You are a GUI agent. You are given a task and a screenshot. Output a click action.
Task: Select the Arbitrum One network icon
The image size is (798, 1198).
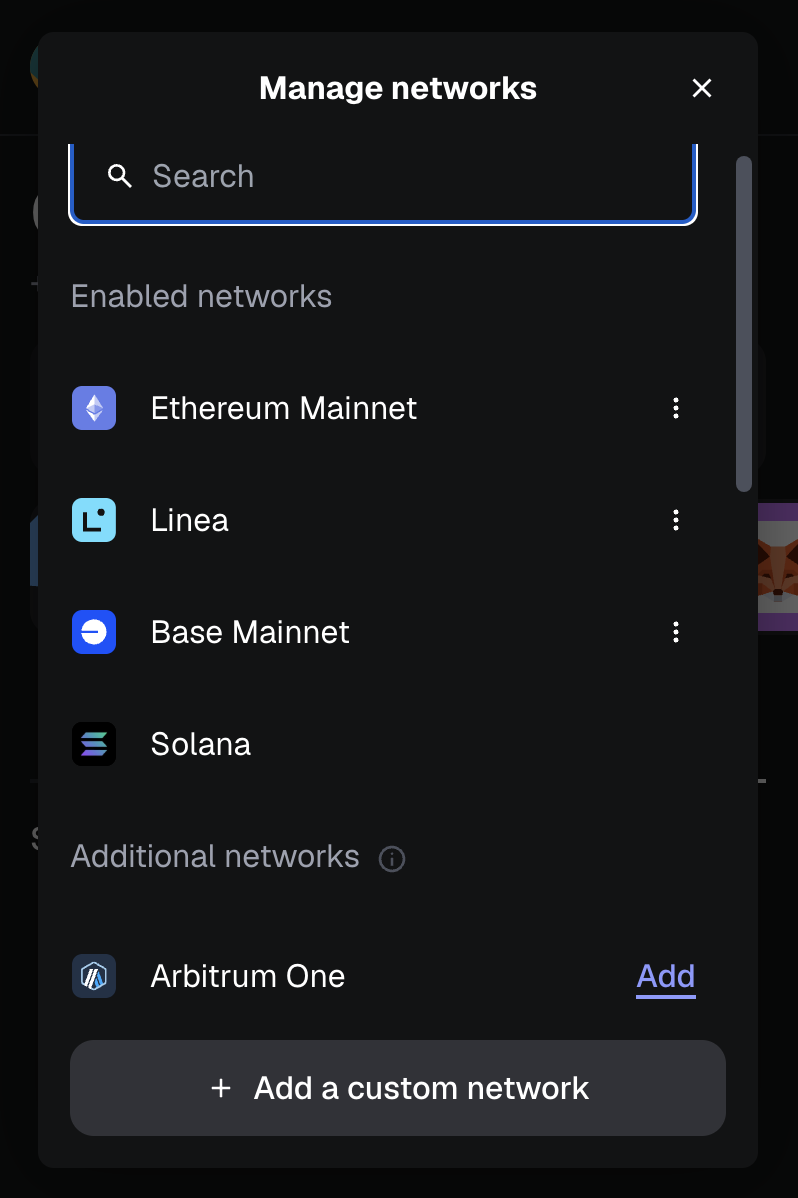point(93,976)
